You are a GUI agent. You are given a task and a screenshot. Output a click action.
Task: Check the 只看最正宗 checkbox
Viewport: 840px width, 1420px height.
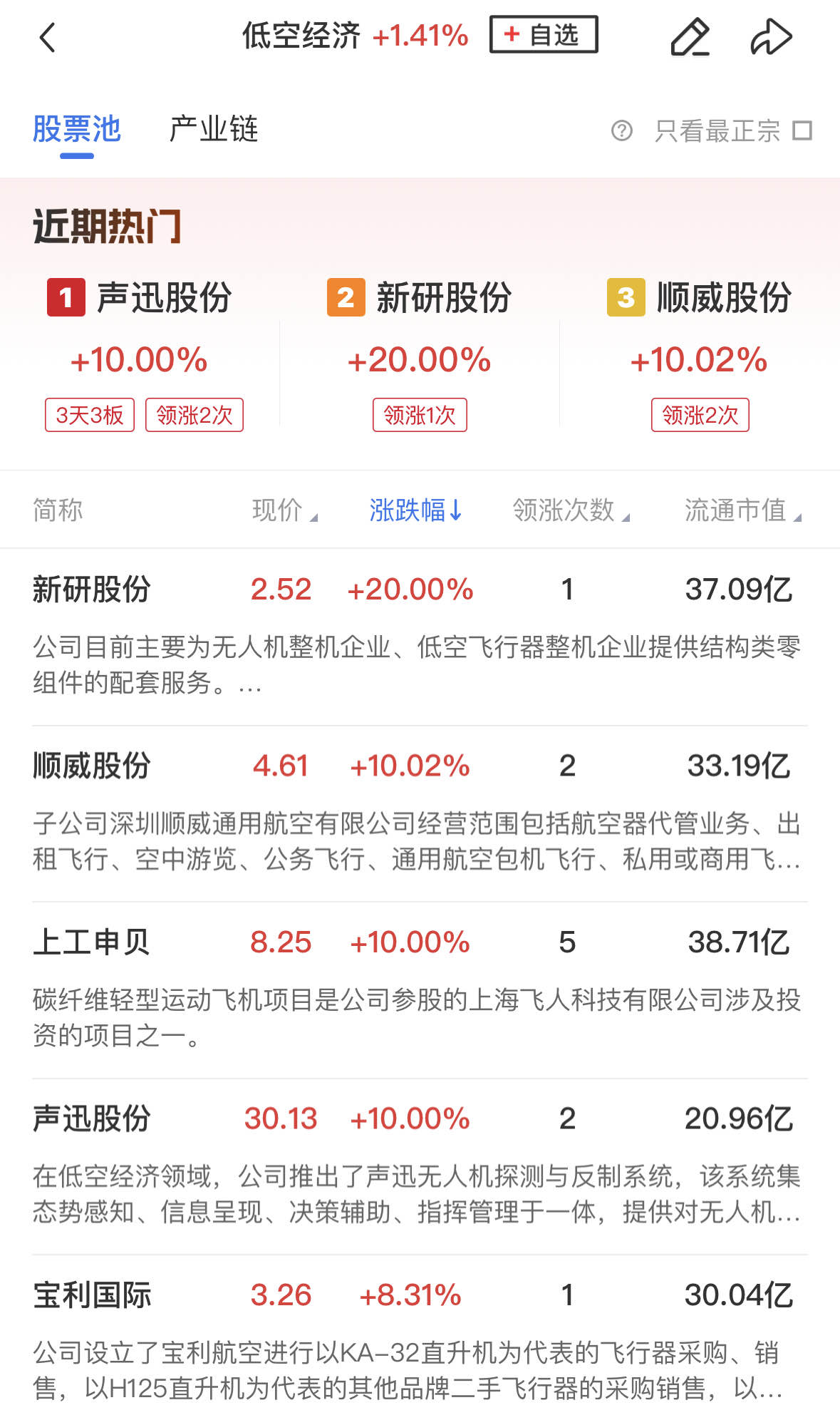click(802, 130)
